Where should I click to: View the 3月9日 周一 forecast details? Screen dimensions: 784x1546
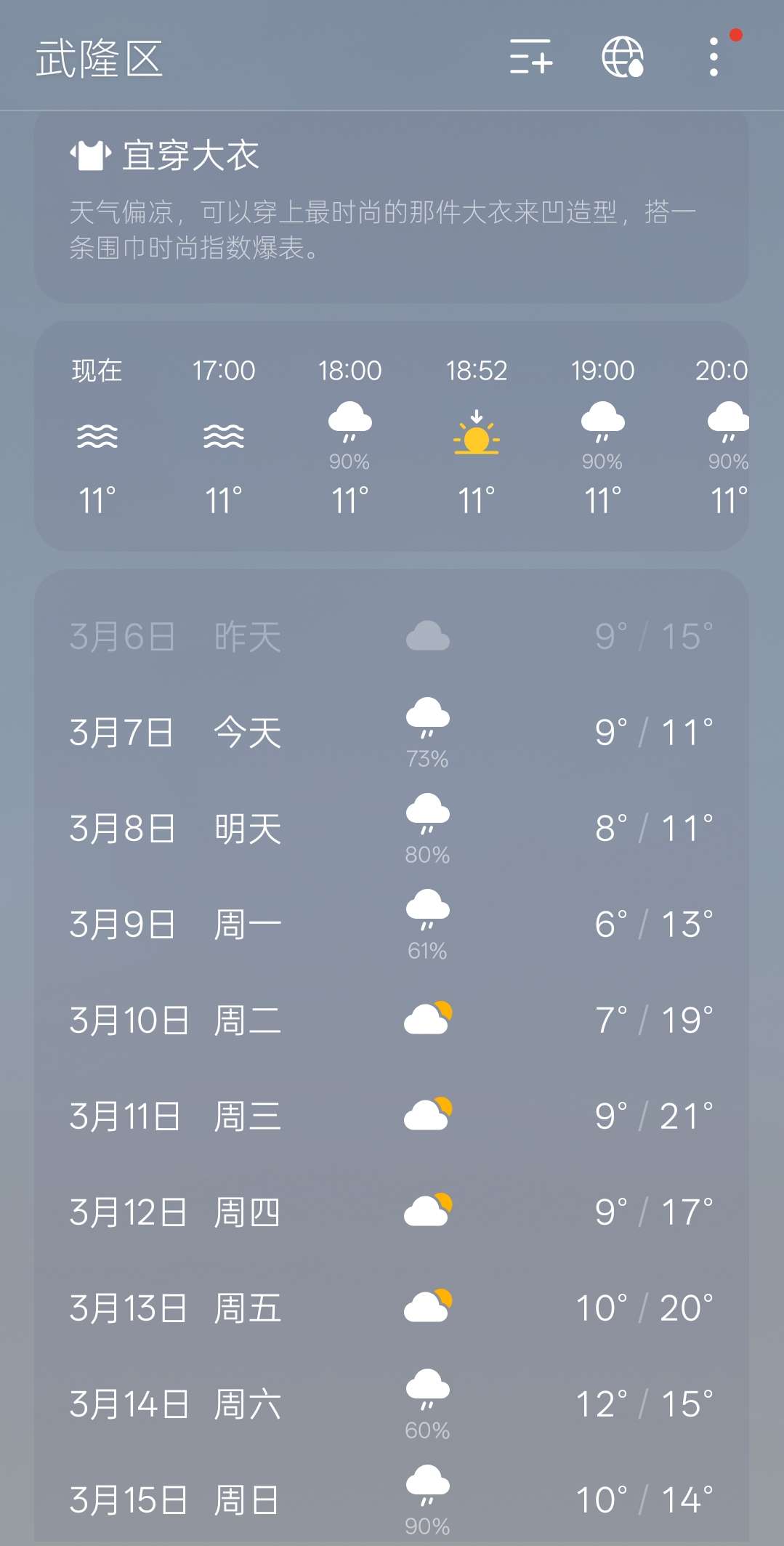tap(391, 925)
